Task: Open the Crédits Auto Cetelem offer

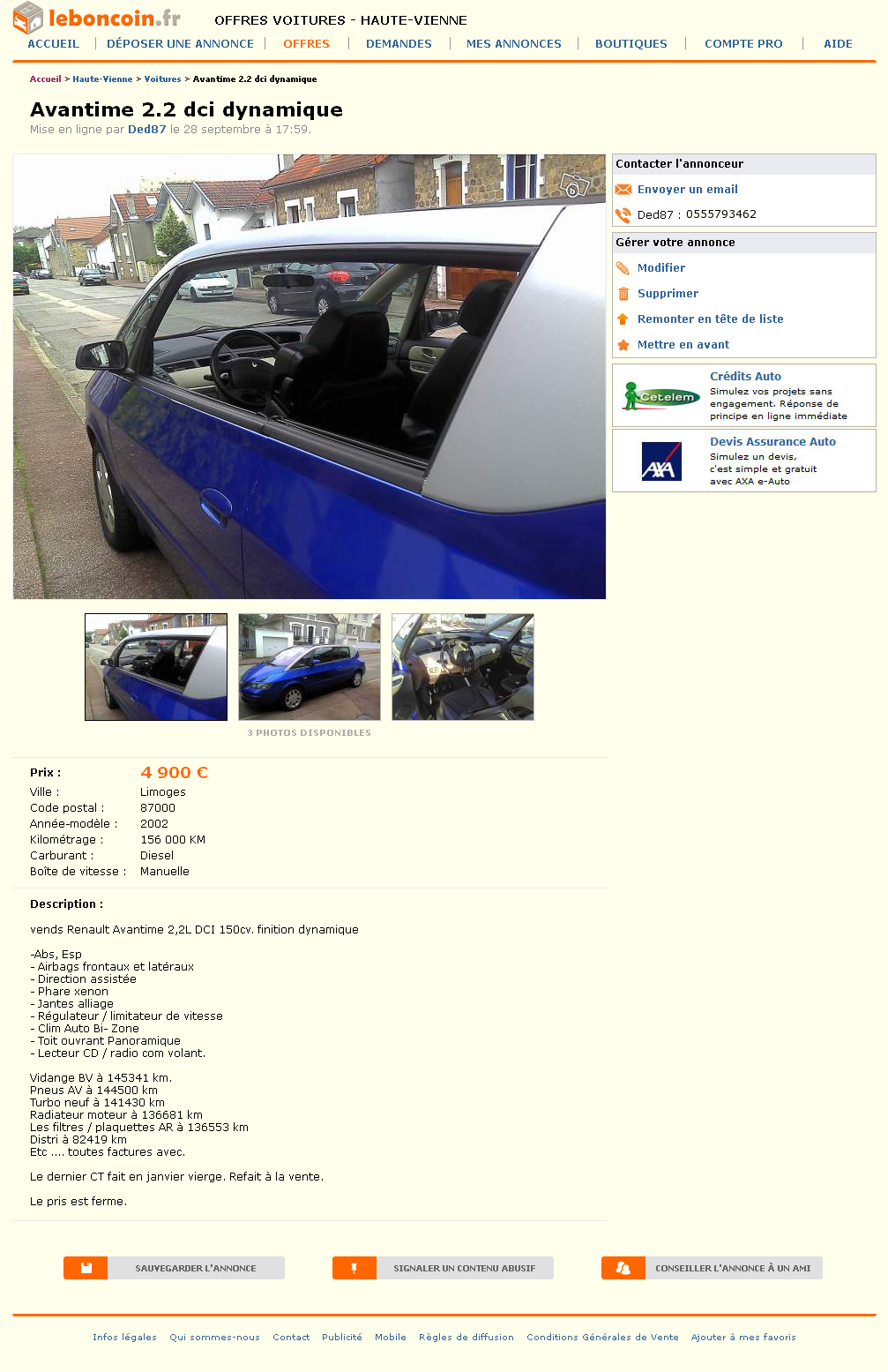Action: 745,377
